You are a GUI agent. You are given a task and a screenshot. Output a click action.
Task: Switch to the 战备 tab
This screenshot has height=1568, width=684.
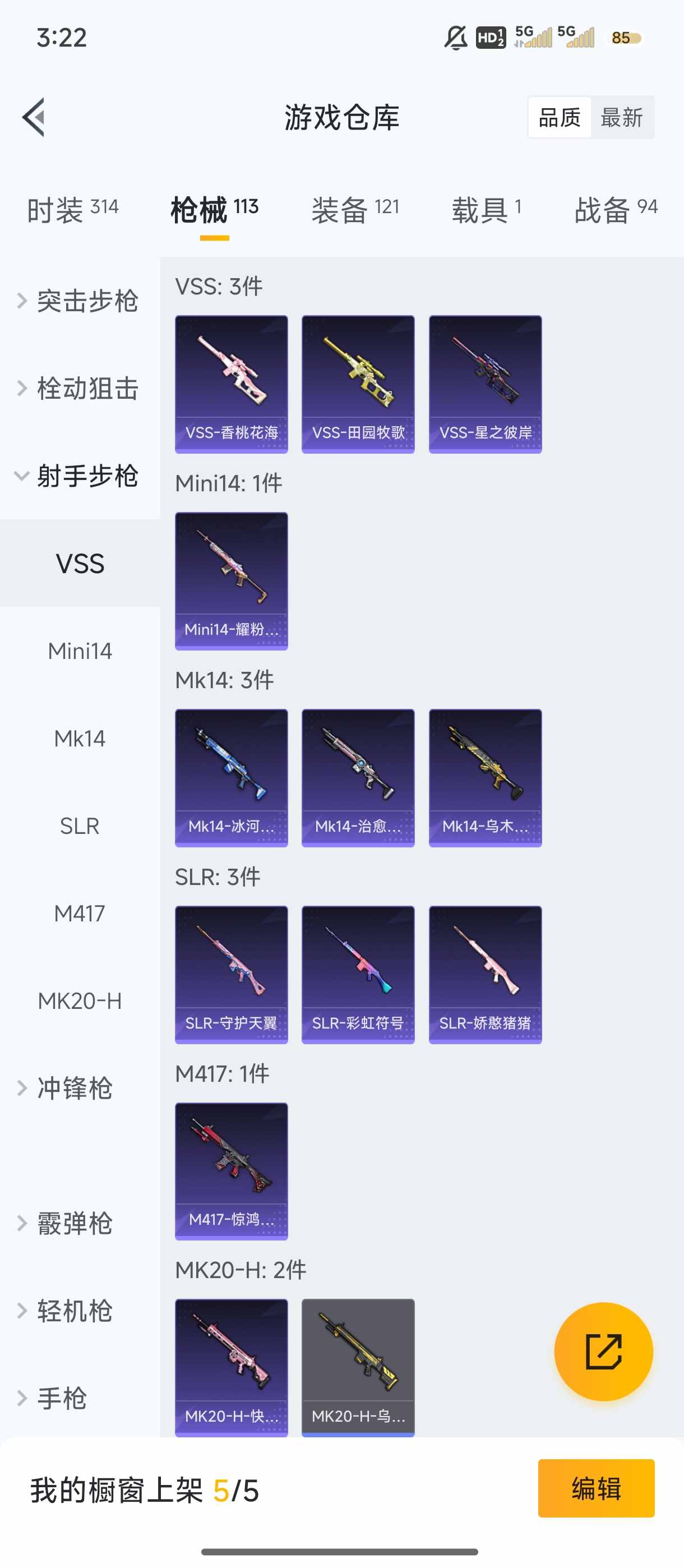pos(615,210)
